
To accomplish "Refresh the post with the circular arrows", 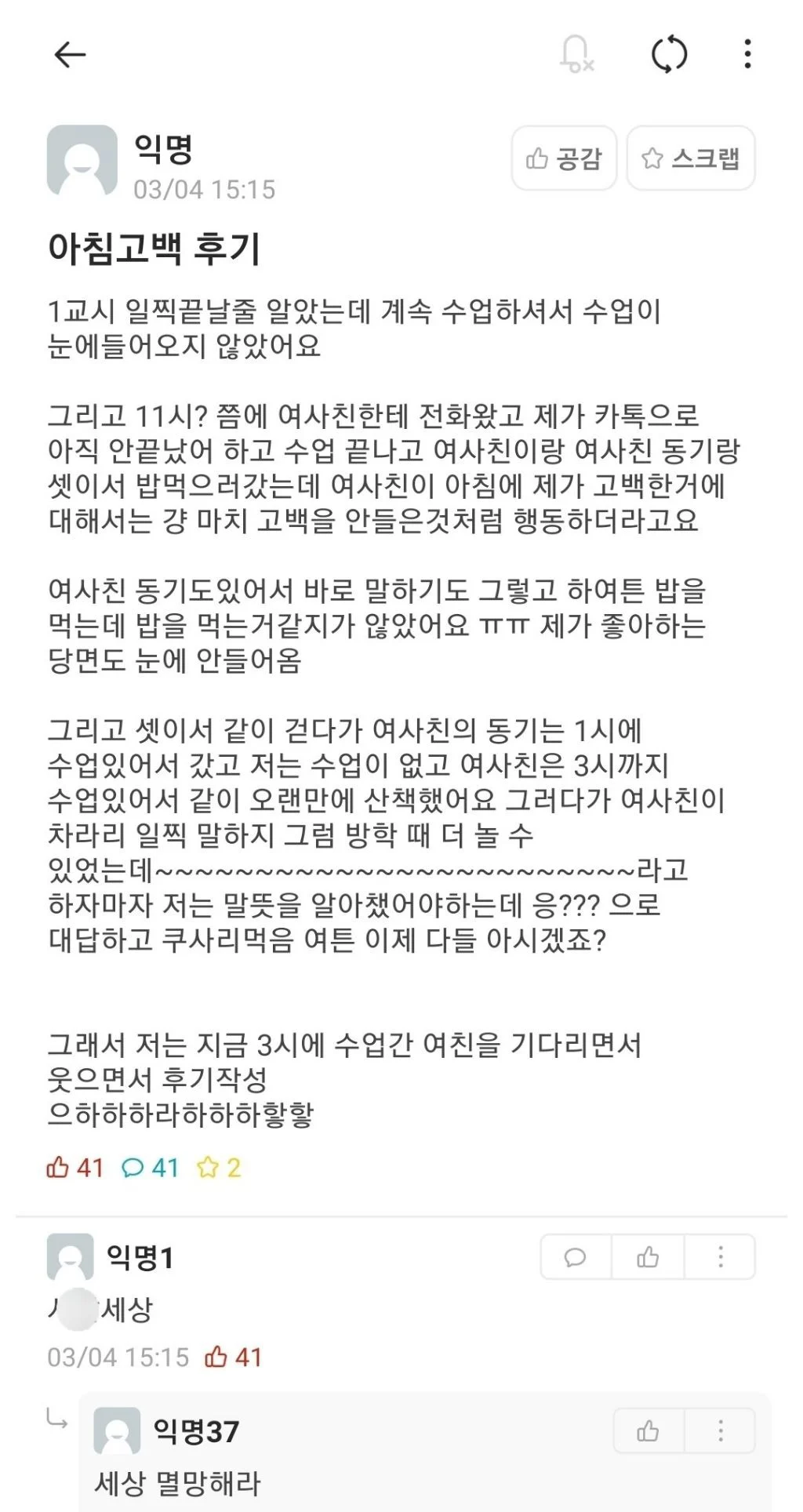I will click(669, 54).
